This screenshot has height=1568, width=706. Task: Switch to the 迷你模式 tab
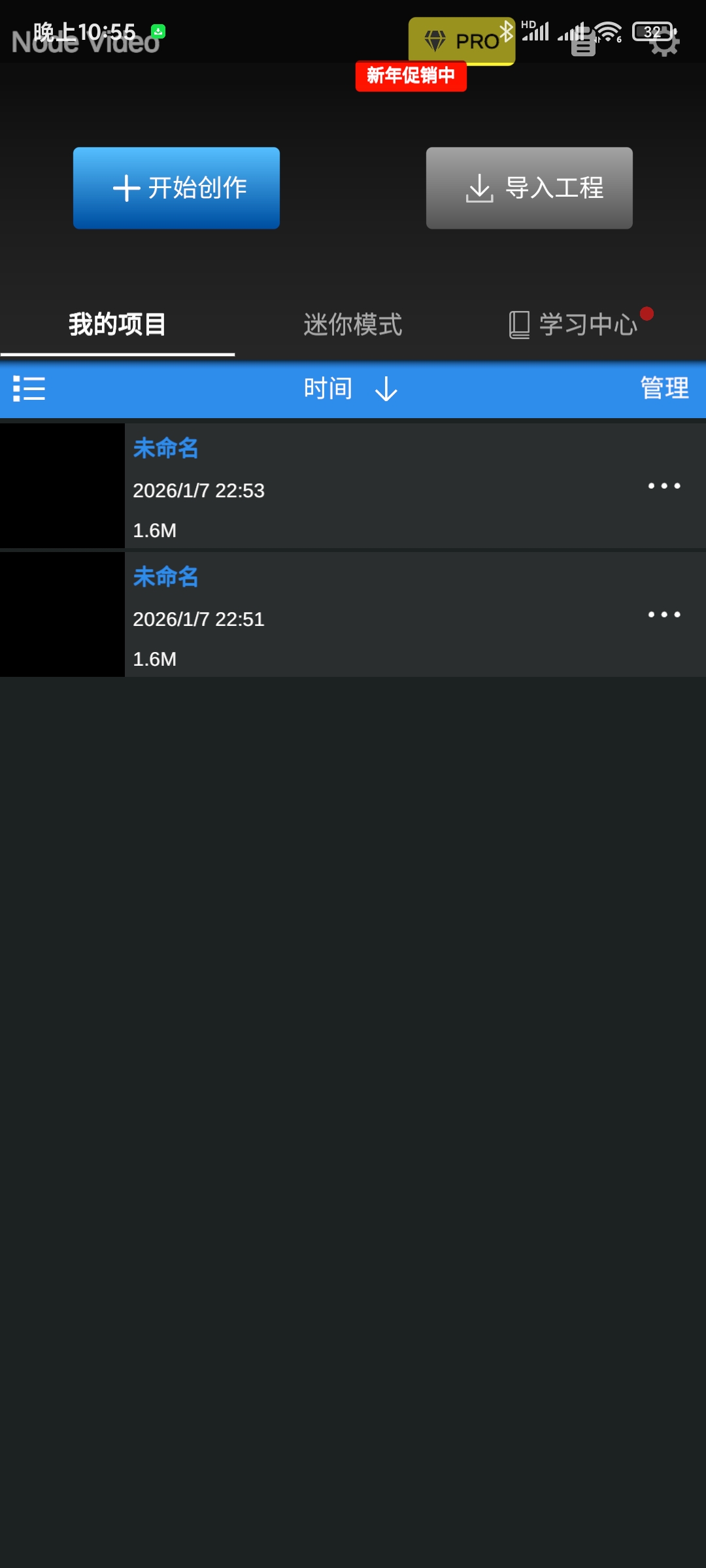[x=353, y=325]
